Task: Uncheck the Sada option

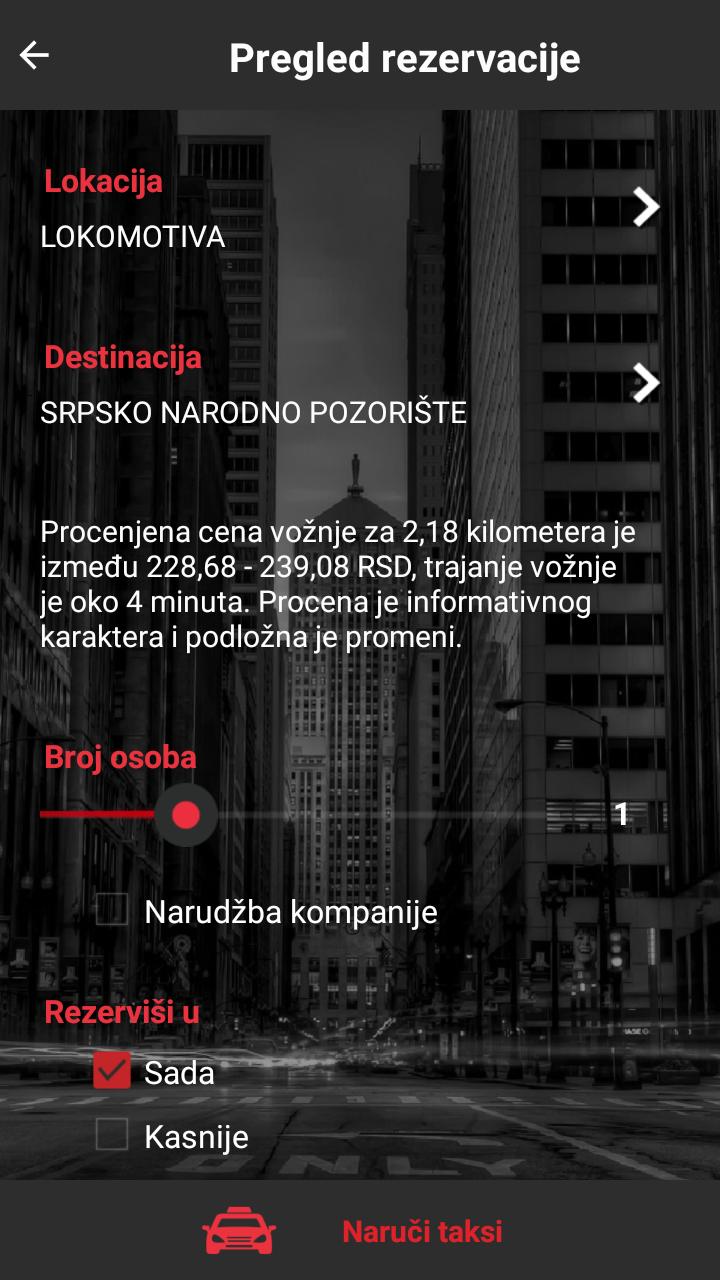Action: (x=113, y=1072)
